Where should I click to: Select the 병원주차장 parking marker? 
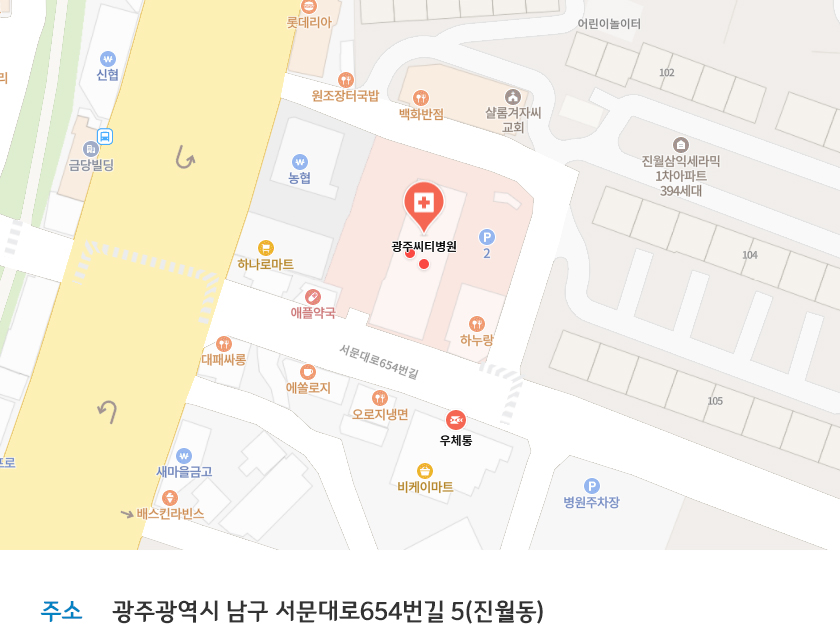tap(591, 485)
